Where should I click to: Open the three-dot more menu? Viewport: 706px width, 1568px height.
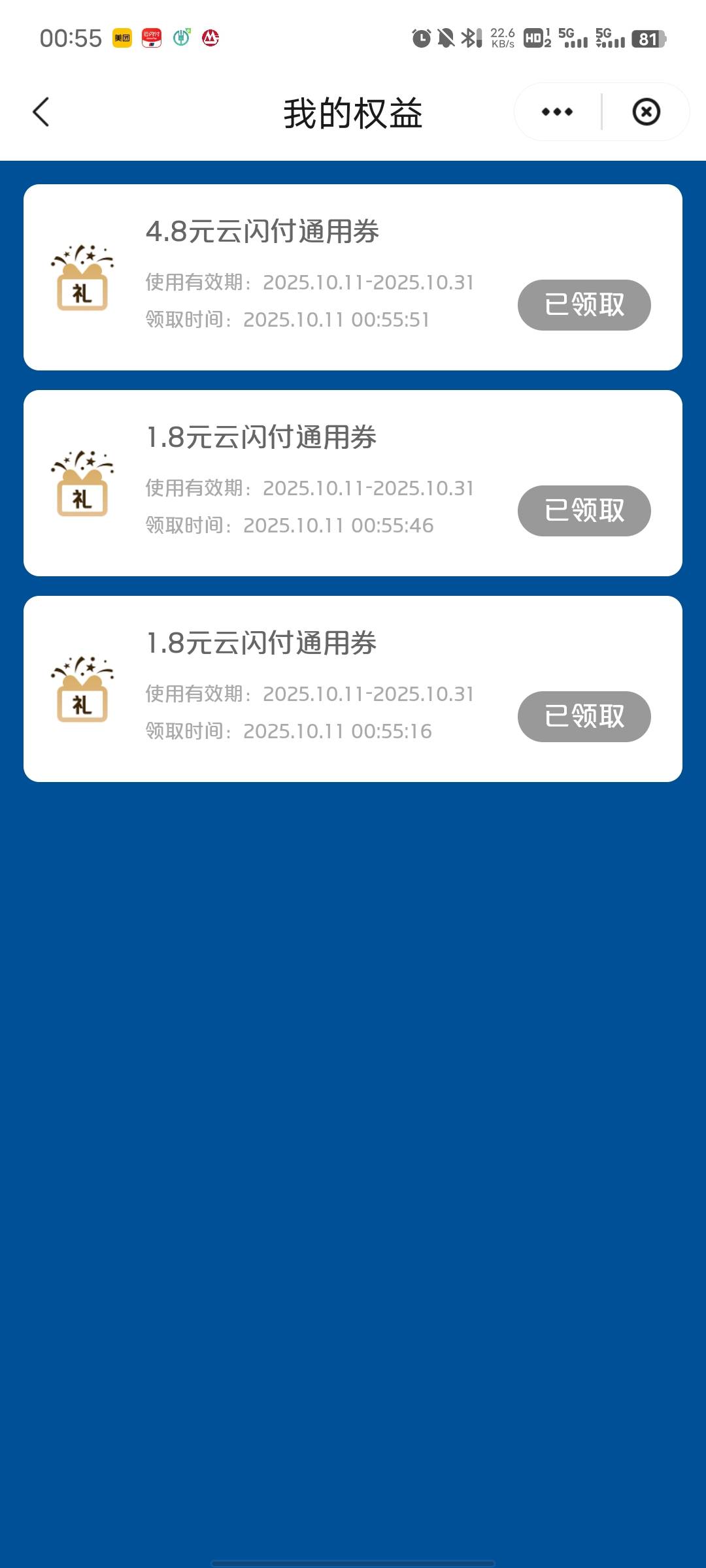(x=557, y=112)
